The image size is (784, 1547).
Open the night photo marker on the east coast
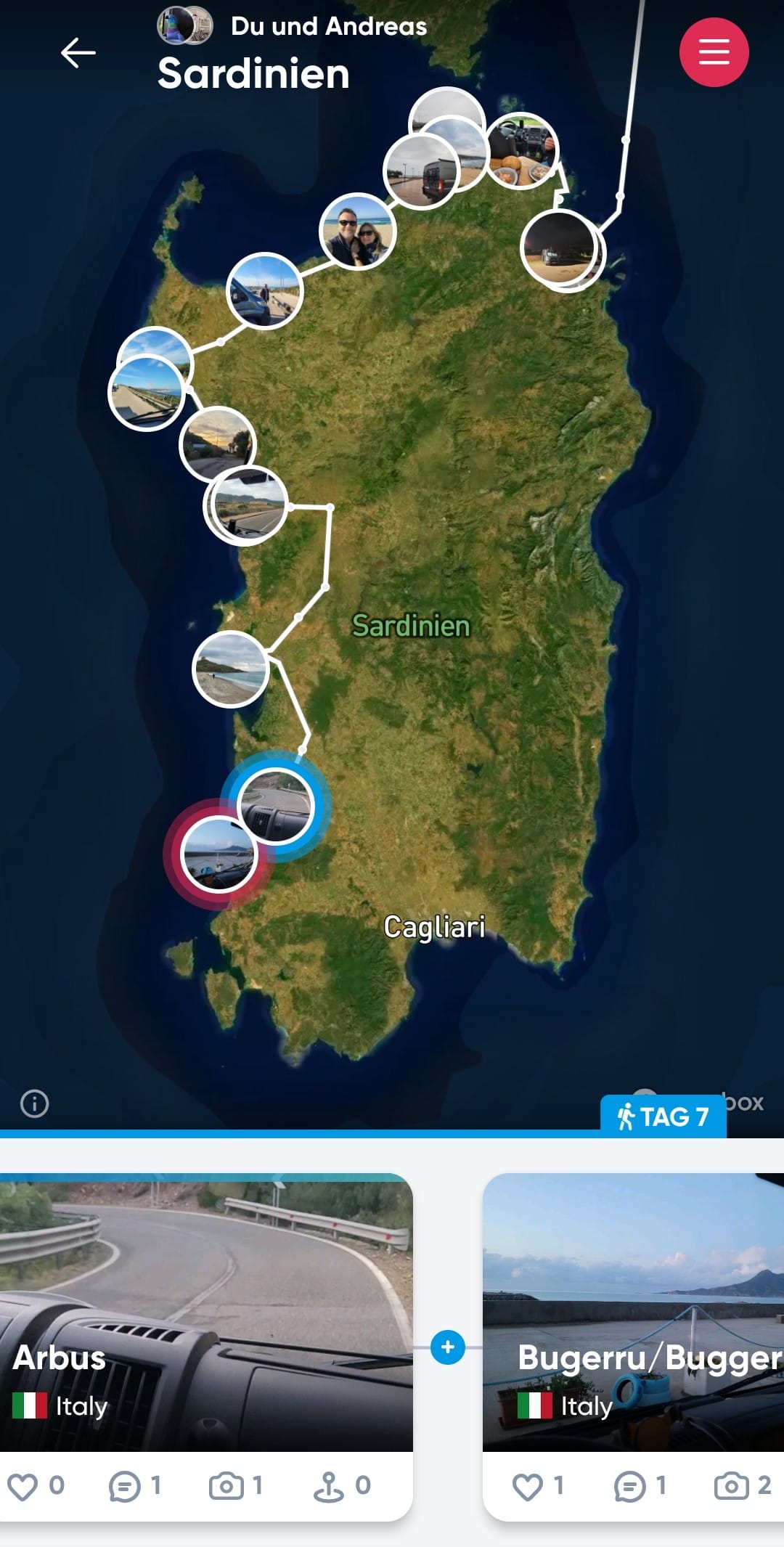pos(559,248)
